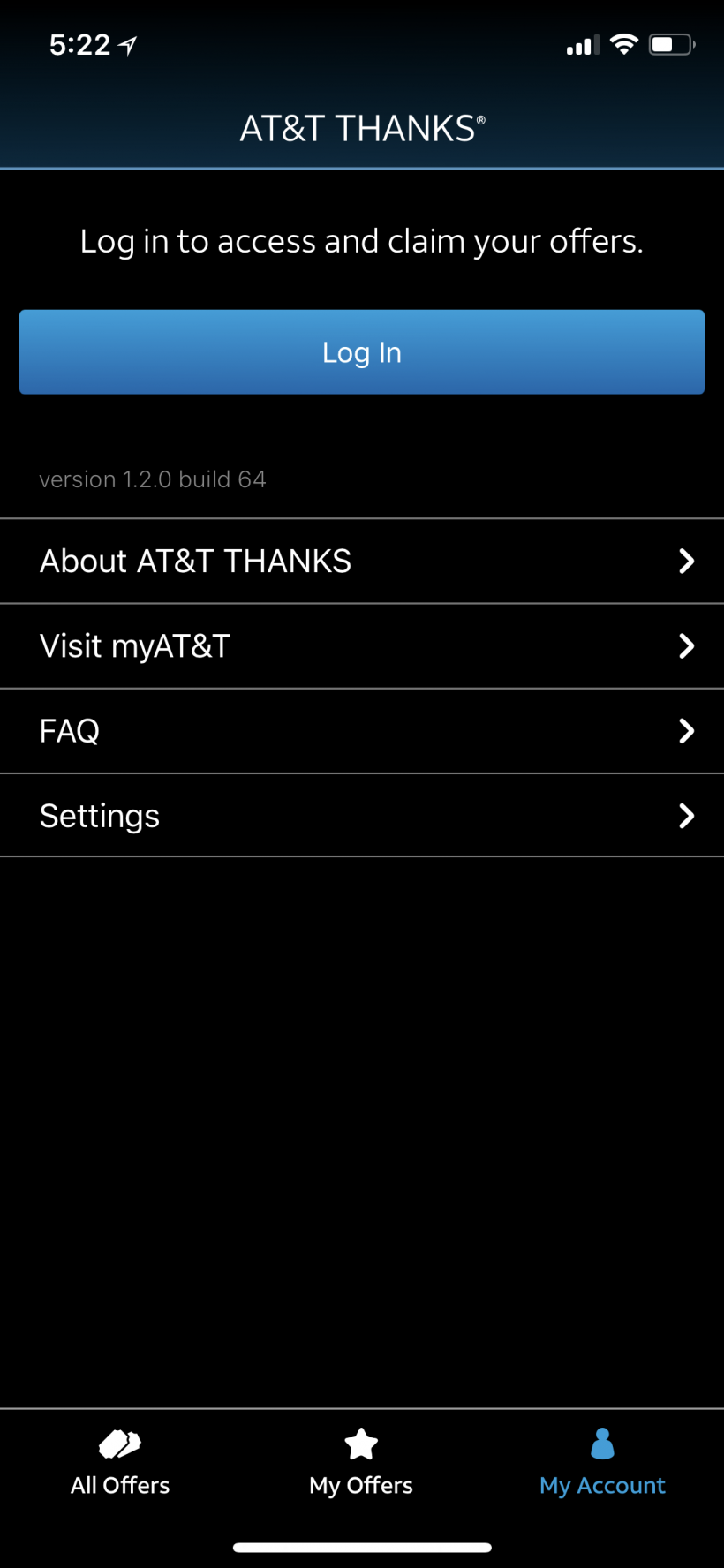Image resolution: width=724 pixels, height=1568 pixels.
Task: Open the FAQ row
Action: tap(362, 731)
